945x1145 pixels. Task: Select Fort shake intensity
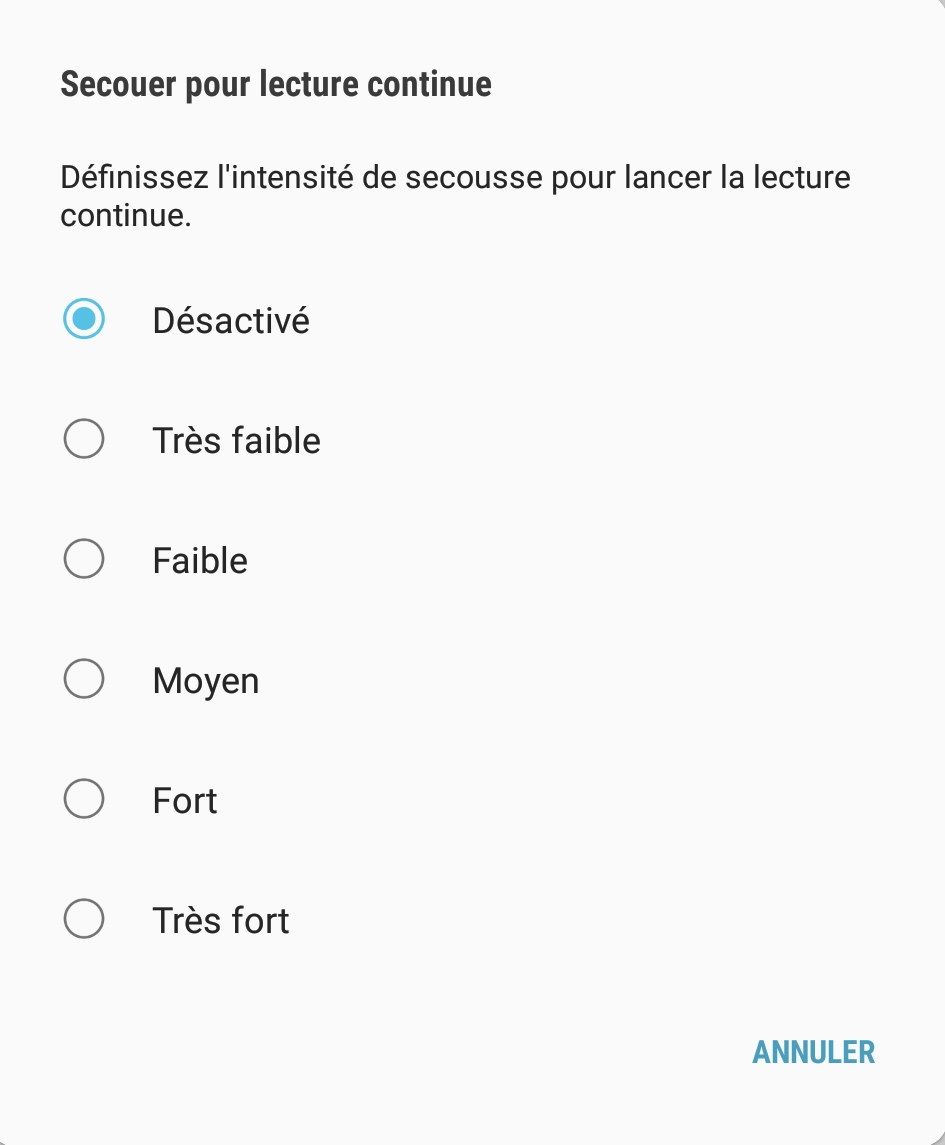(x=84, y=800)
